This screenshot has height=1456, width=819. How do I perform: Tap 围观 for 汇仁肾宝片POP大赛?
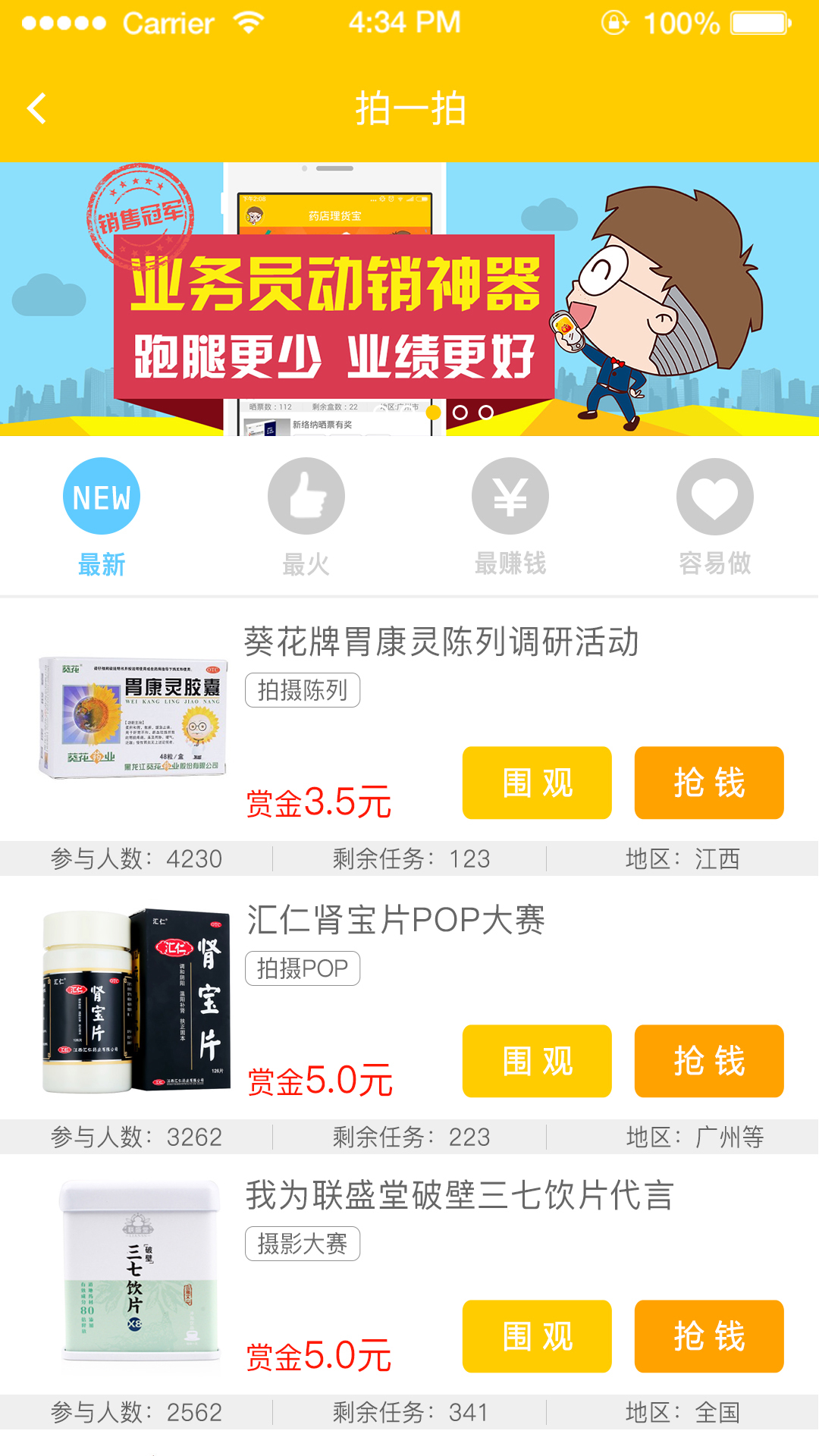pyautogui.click(x=537, y=1061)
